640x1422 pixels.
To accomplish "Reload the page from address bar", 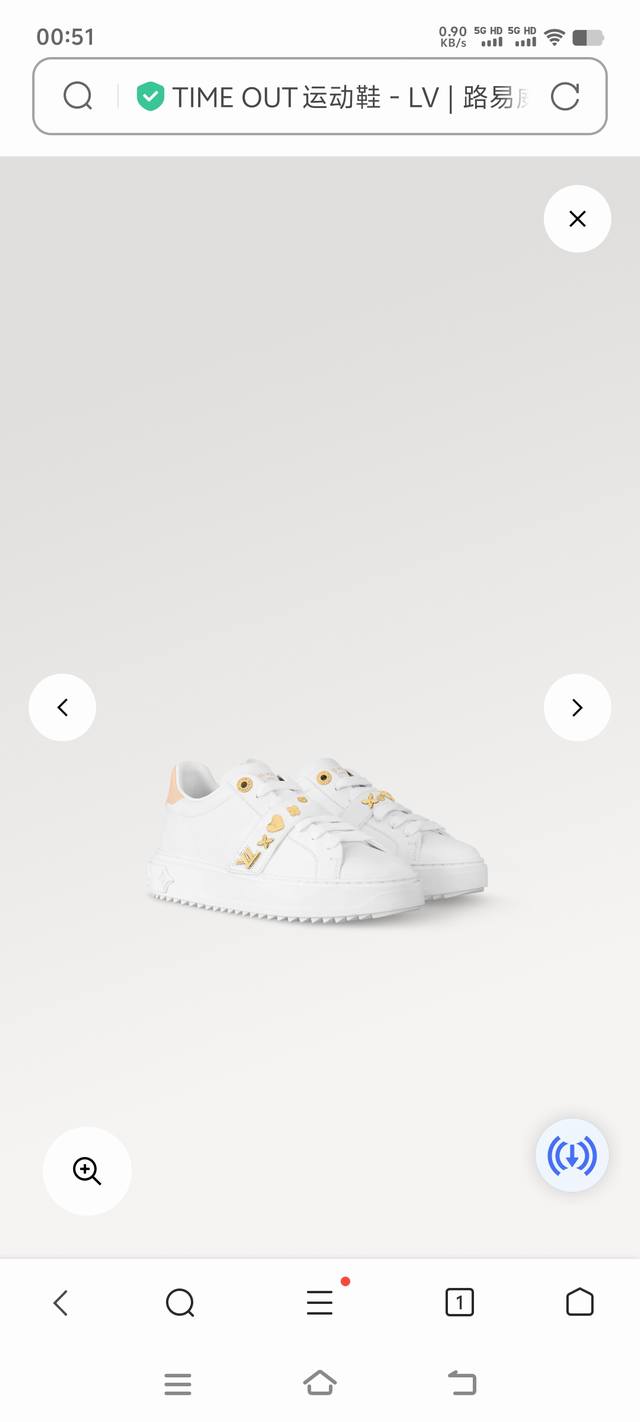I will (x=565, y=96).
